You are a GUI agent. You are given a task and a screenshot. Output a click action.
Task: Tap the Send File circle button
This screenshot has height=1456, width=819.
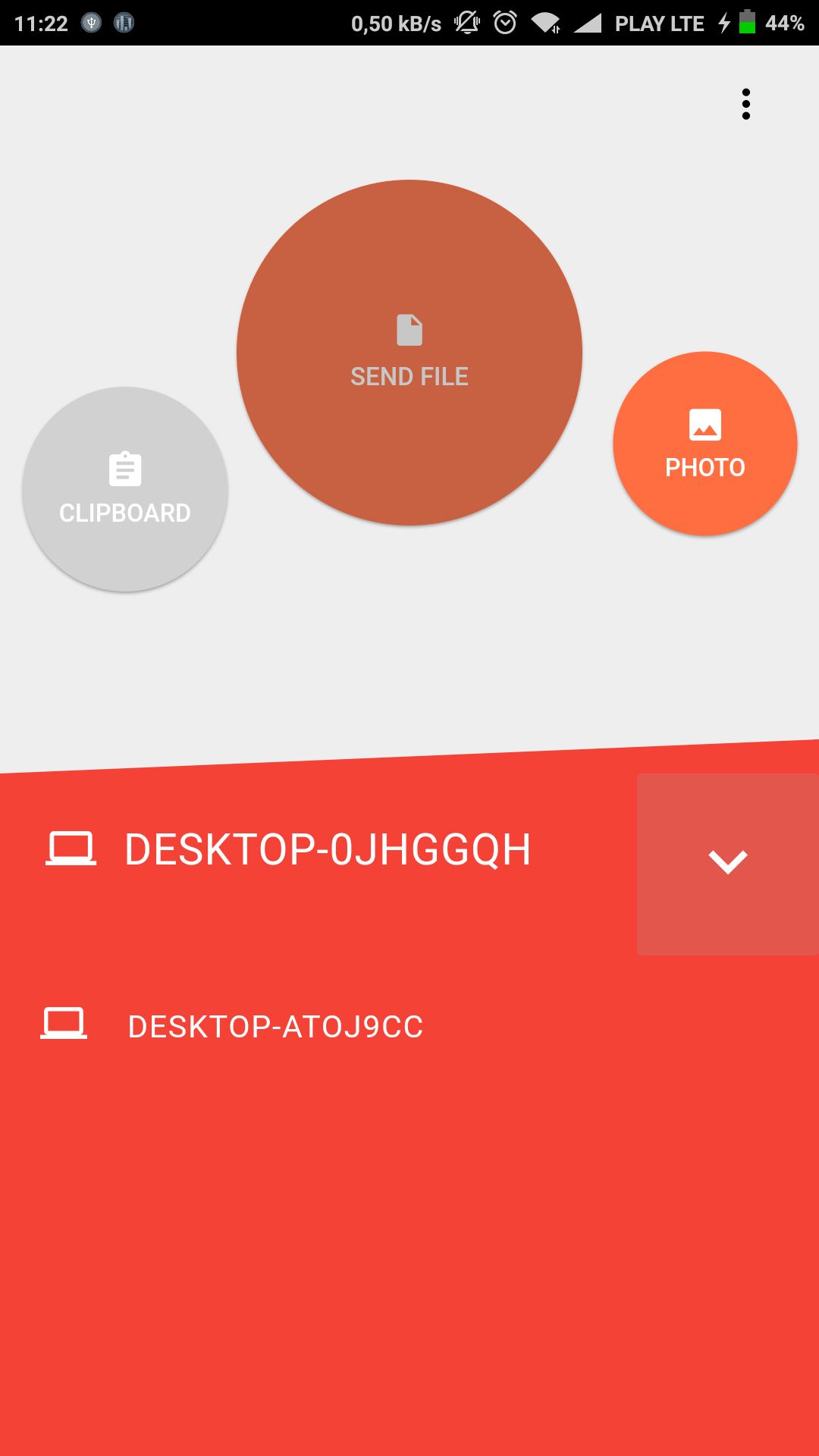coord(409,353)
